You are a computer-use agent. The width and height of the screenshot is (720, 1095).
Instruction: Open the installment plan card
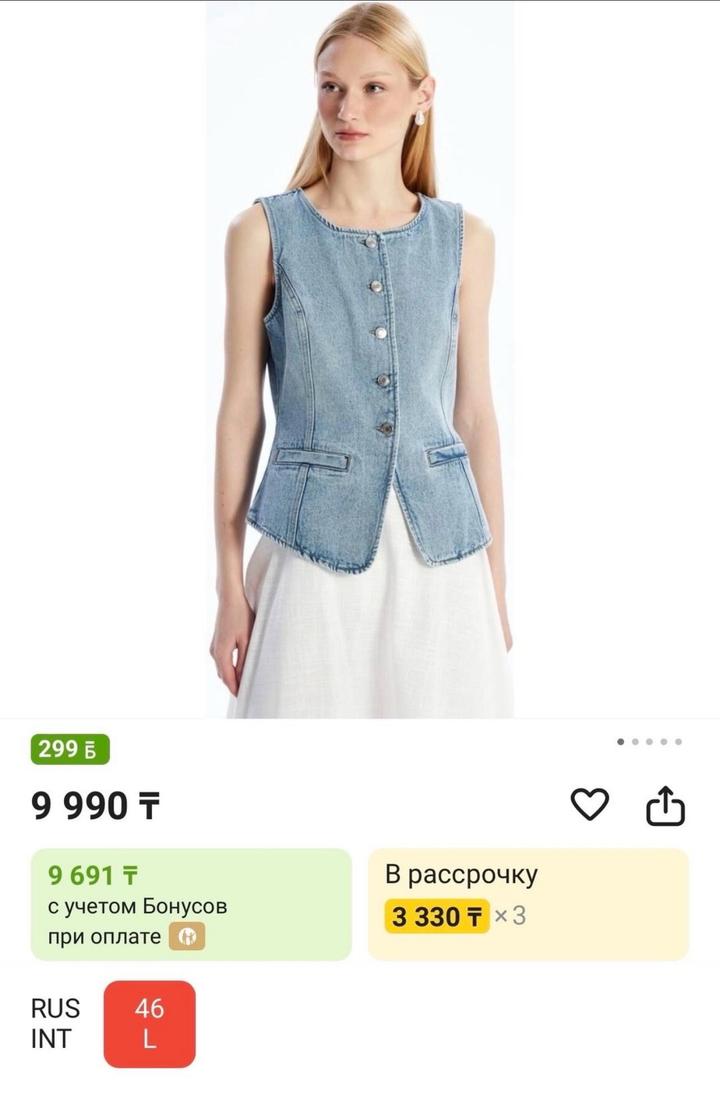tap(528, 904)
